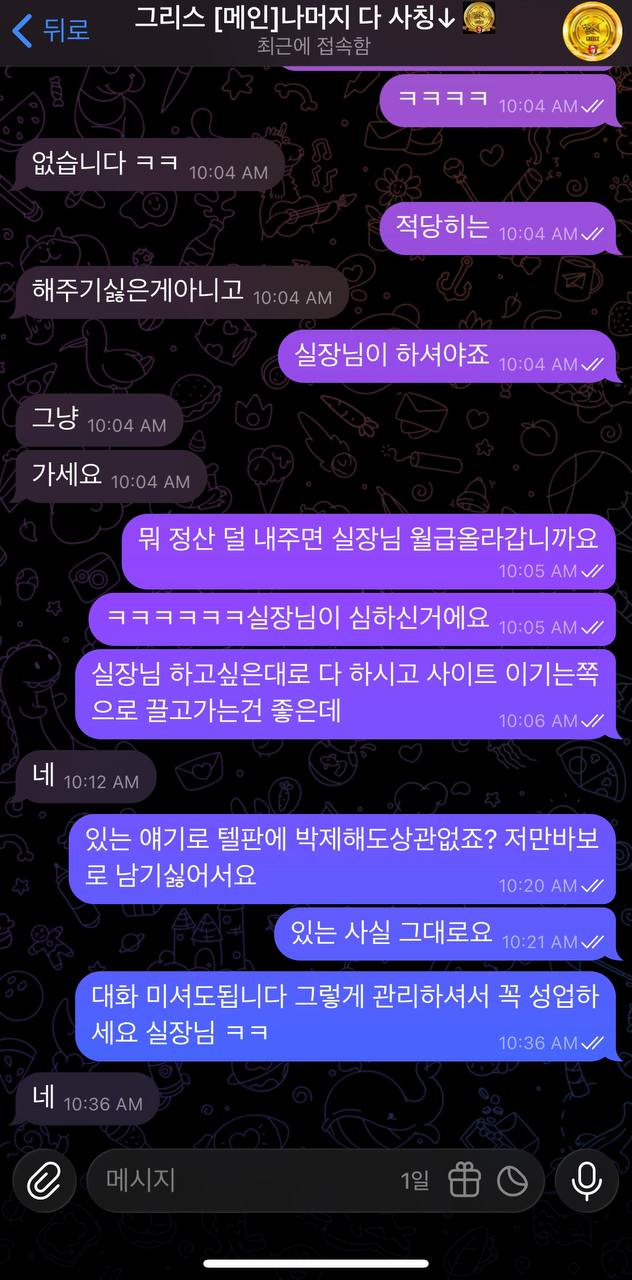The image size is (632, 1280).
Task: Open the gift icon in message bar
Action: [x=464, y=1181]
